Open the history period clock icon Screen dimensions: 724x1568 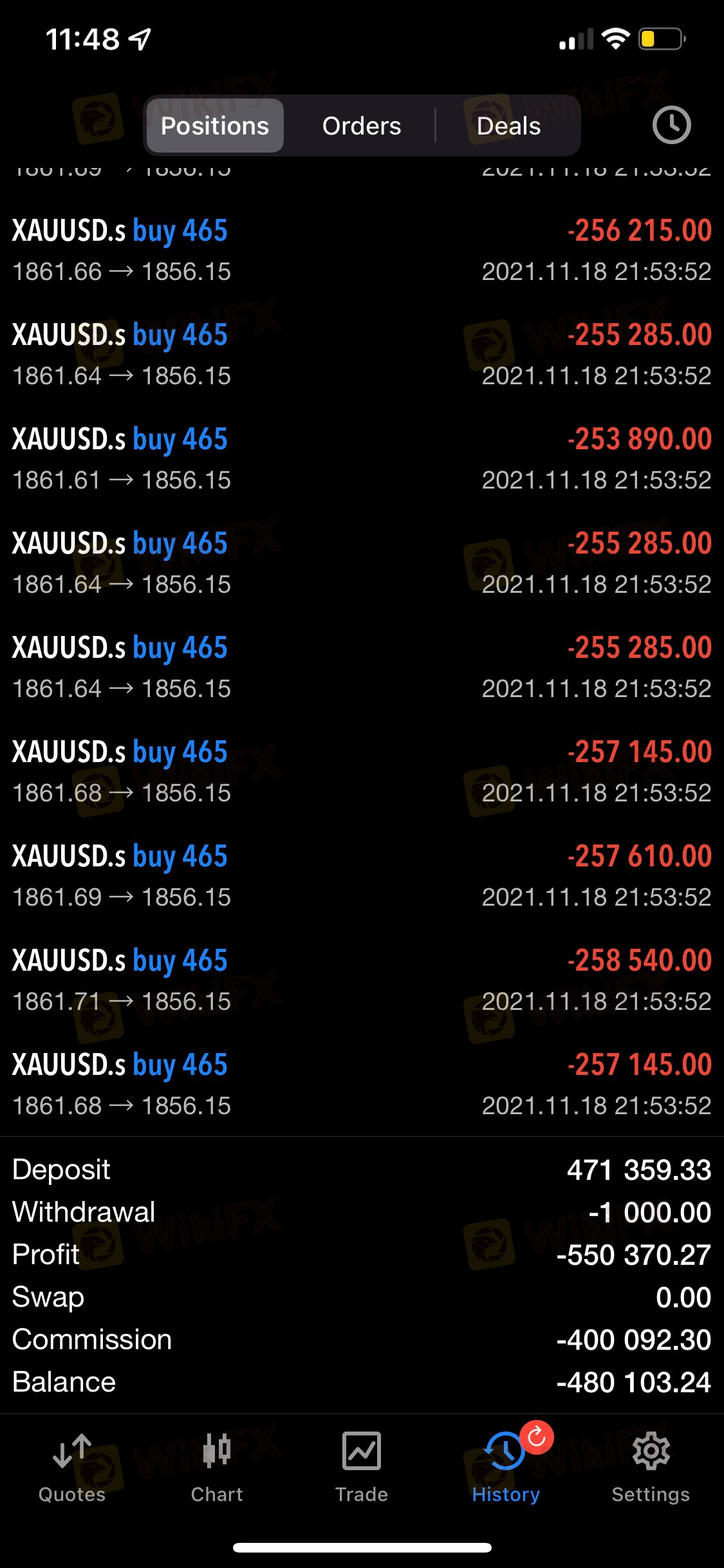(671, 125)
